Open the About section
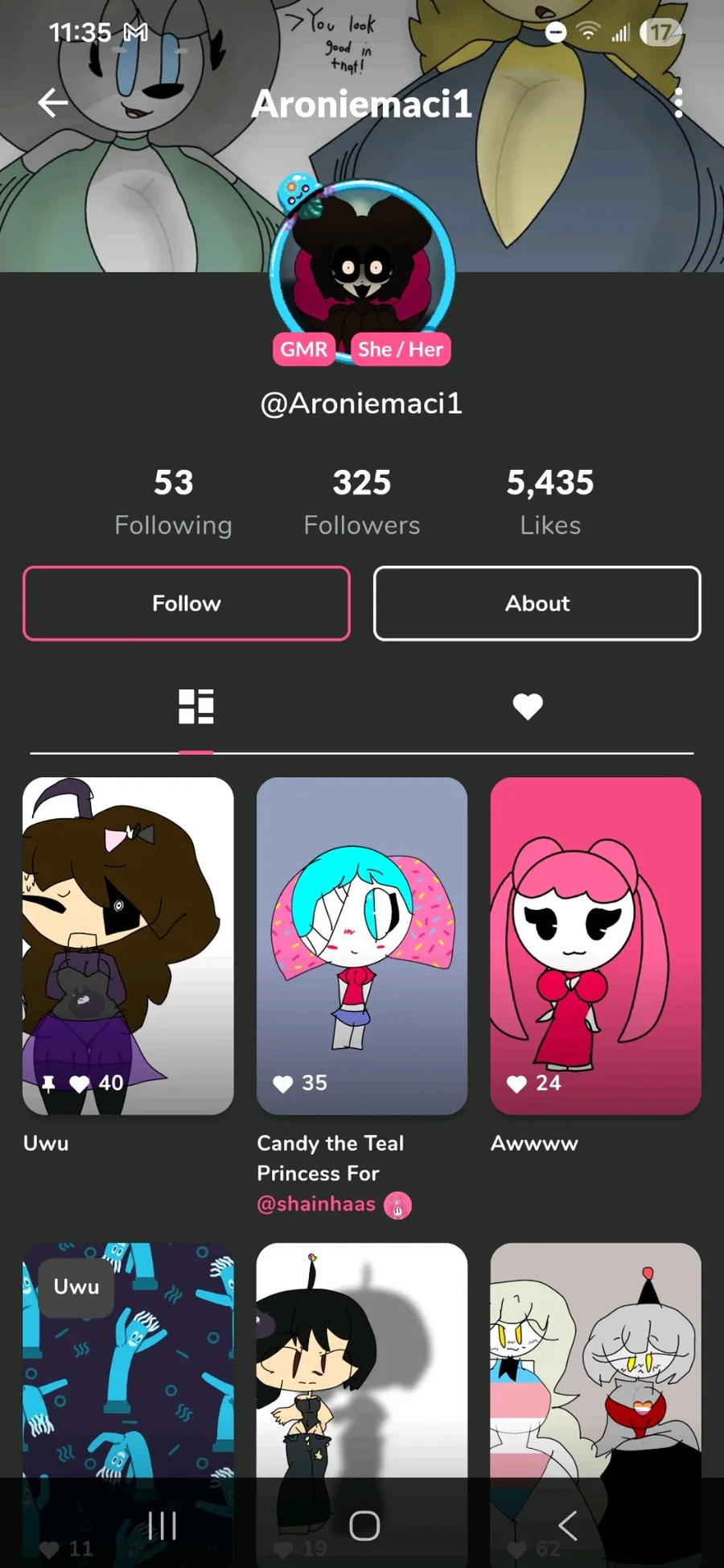 pos(537,603)
